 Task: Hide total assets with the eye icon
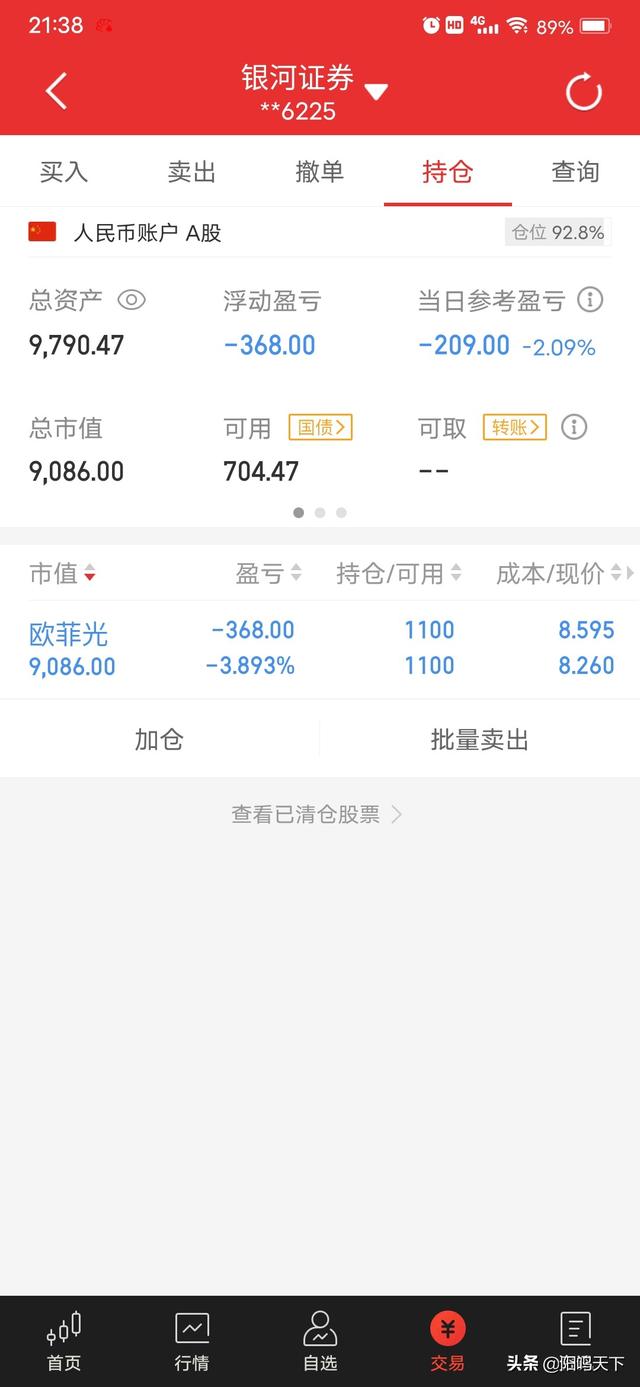(x=131, y=300)
